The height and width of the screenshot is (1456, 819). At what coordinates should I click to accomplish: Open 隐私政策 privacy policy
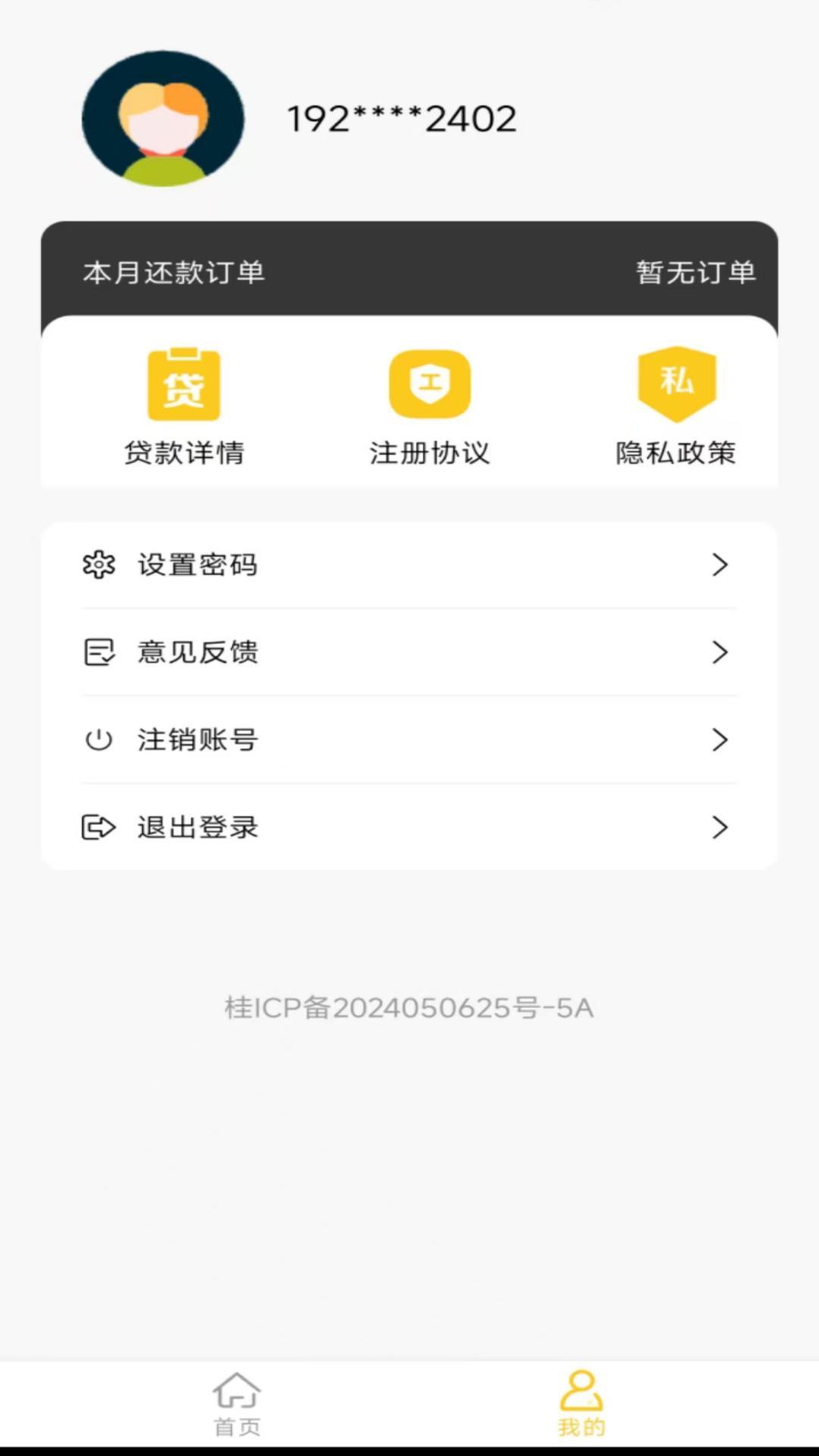676,406
